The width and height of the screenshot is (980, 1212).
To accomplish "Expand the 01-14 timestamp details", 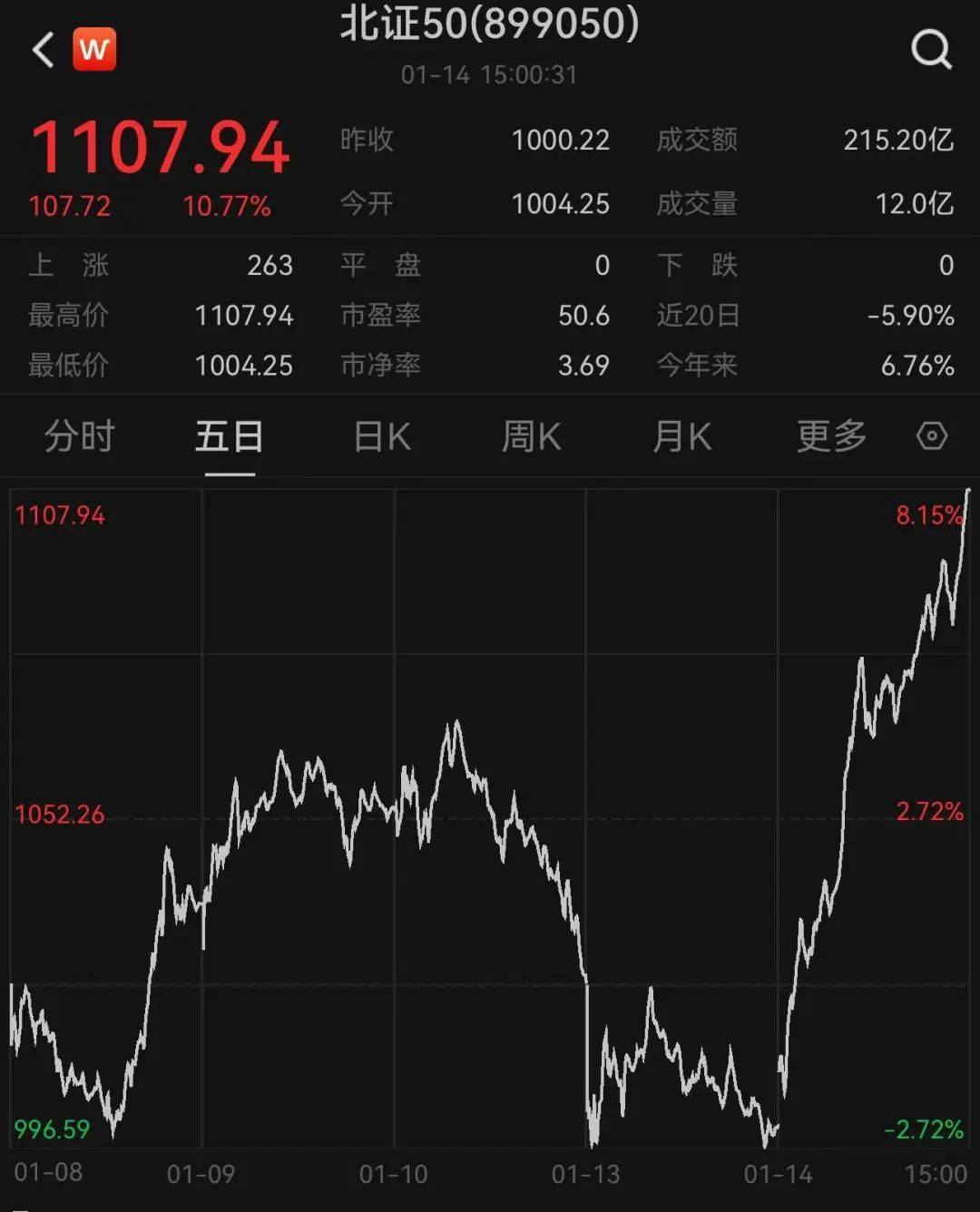I will (x=490, y=76).
